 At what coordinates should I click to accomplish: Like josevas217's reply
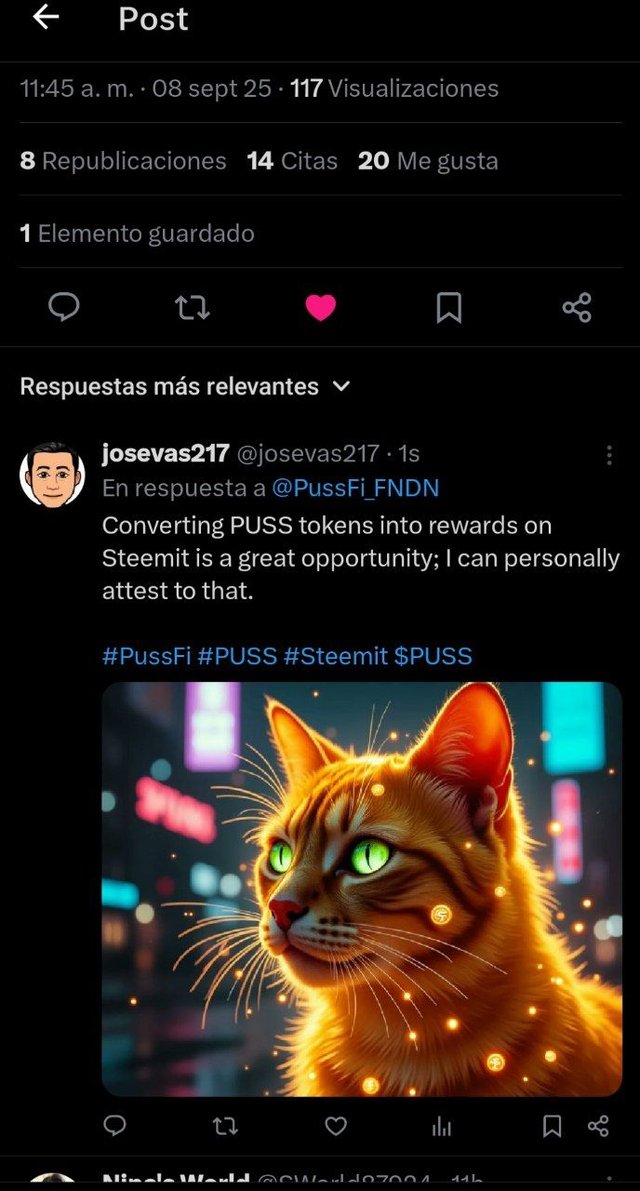pos(336,1126)
